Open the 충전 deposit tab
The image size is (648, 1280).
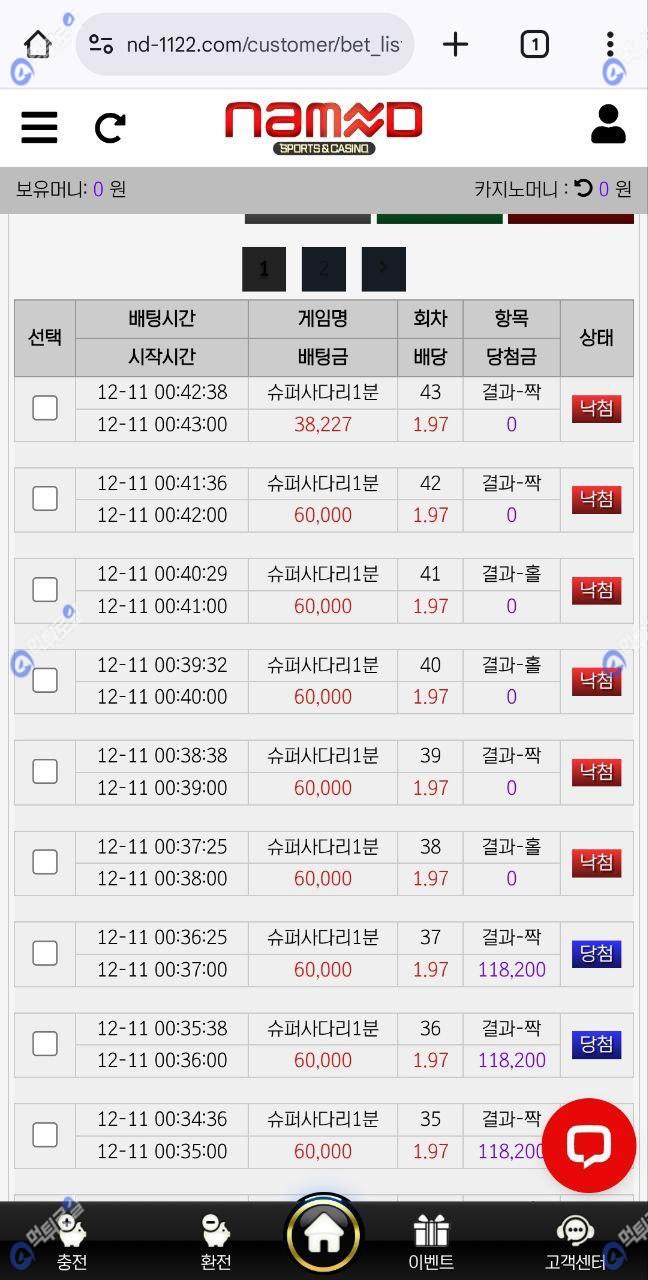tap(71, 1241)
